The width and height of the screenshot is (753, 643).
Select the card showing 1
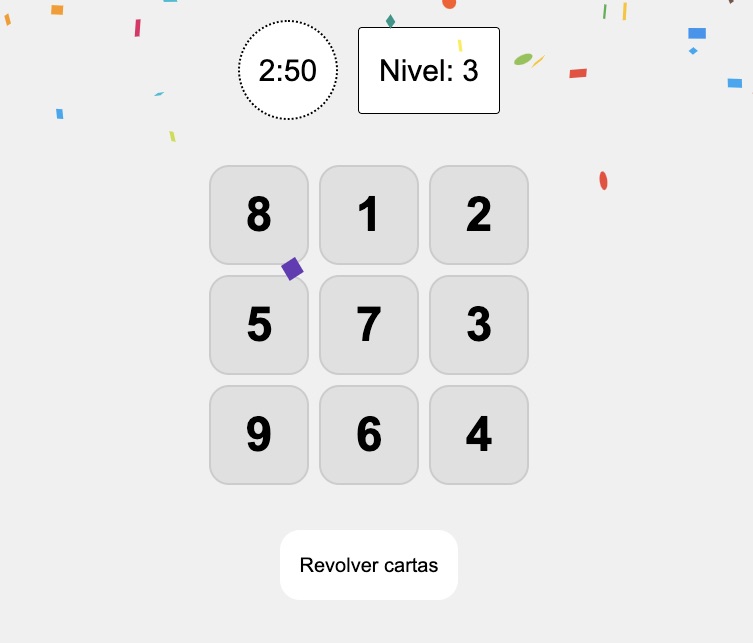pyautogui.click(x=369, y=215)
